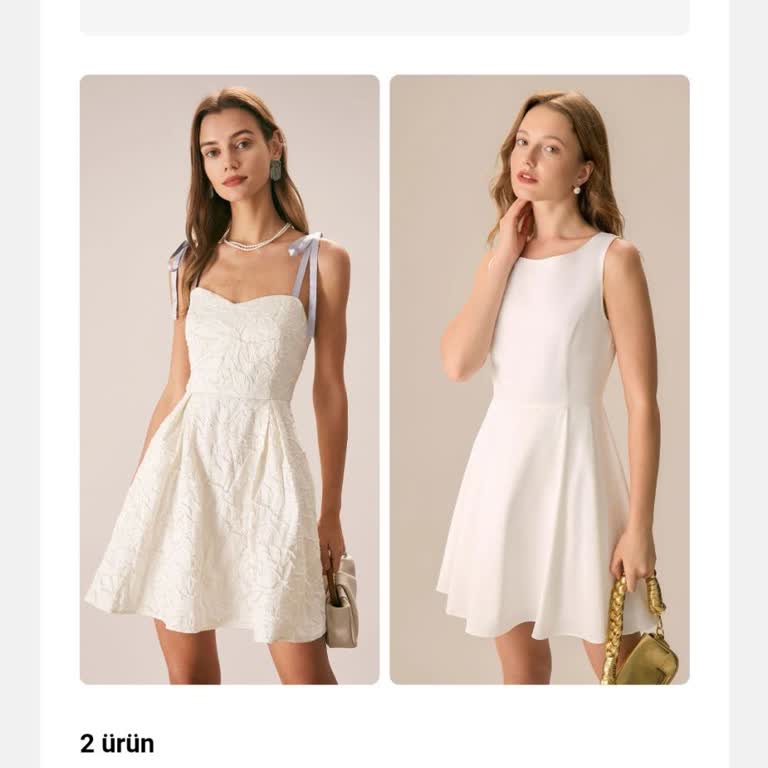The height and width of the screenshot is (768, 768).
Task: Open the plain white sleeveless dress
Action: (539, 380)
